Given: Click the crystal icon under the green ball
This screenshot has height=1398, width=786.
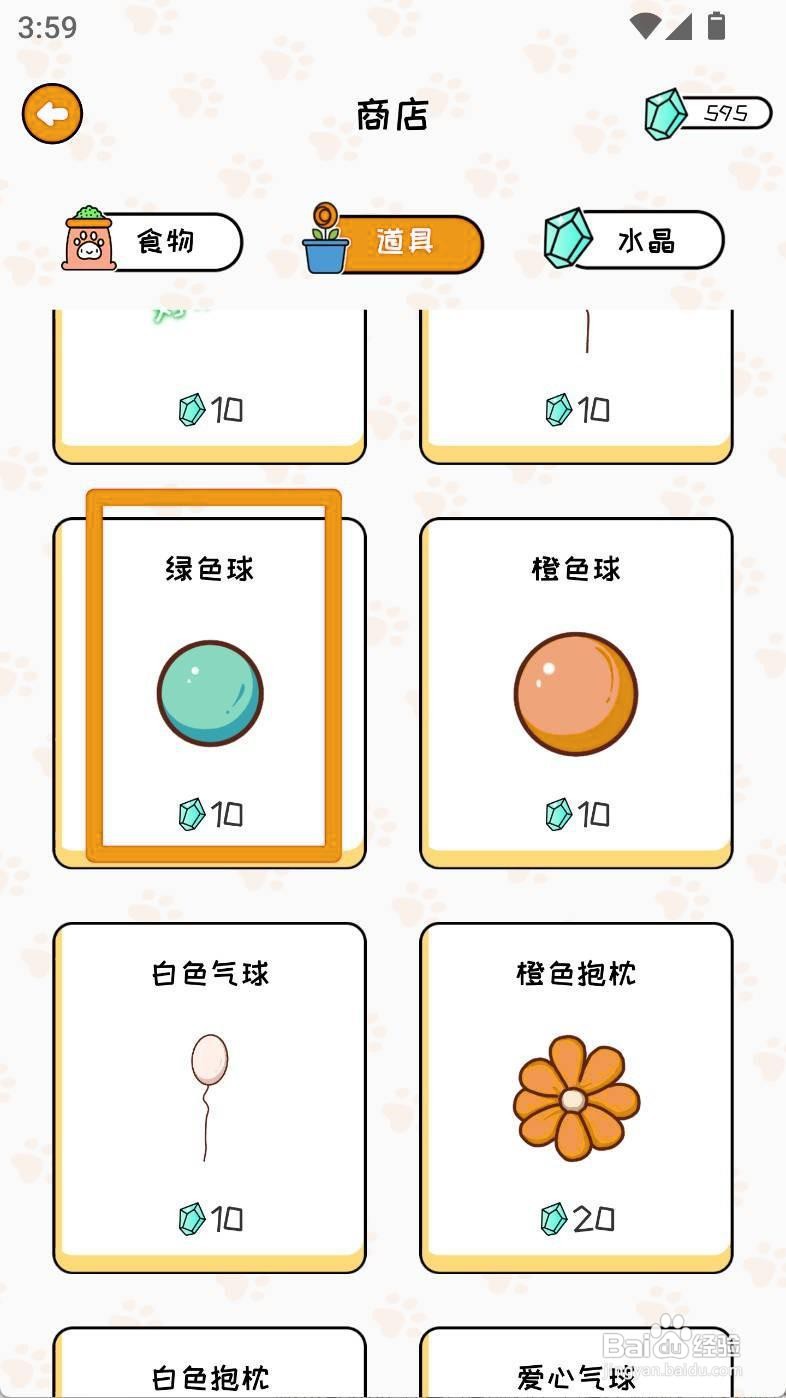Looking at the screenshot, I should click(191, 815).
